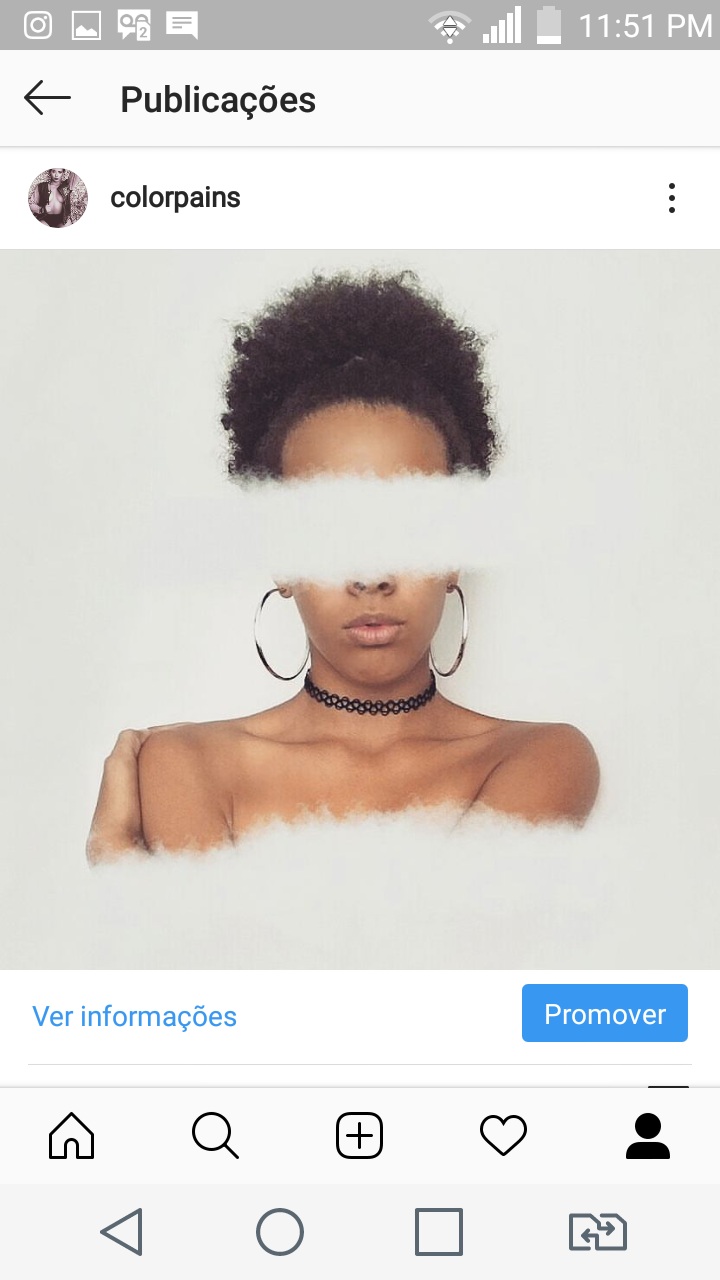Tap the Promover button

pyautogui.click(x=604, y=1014)
